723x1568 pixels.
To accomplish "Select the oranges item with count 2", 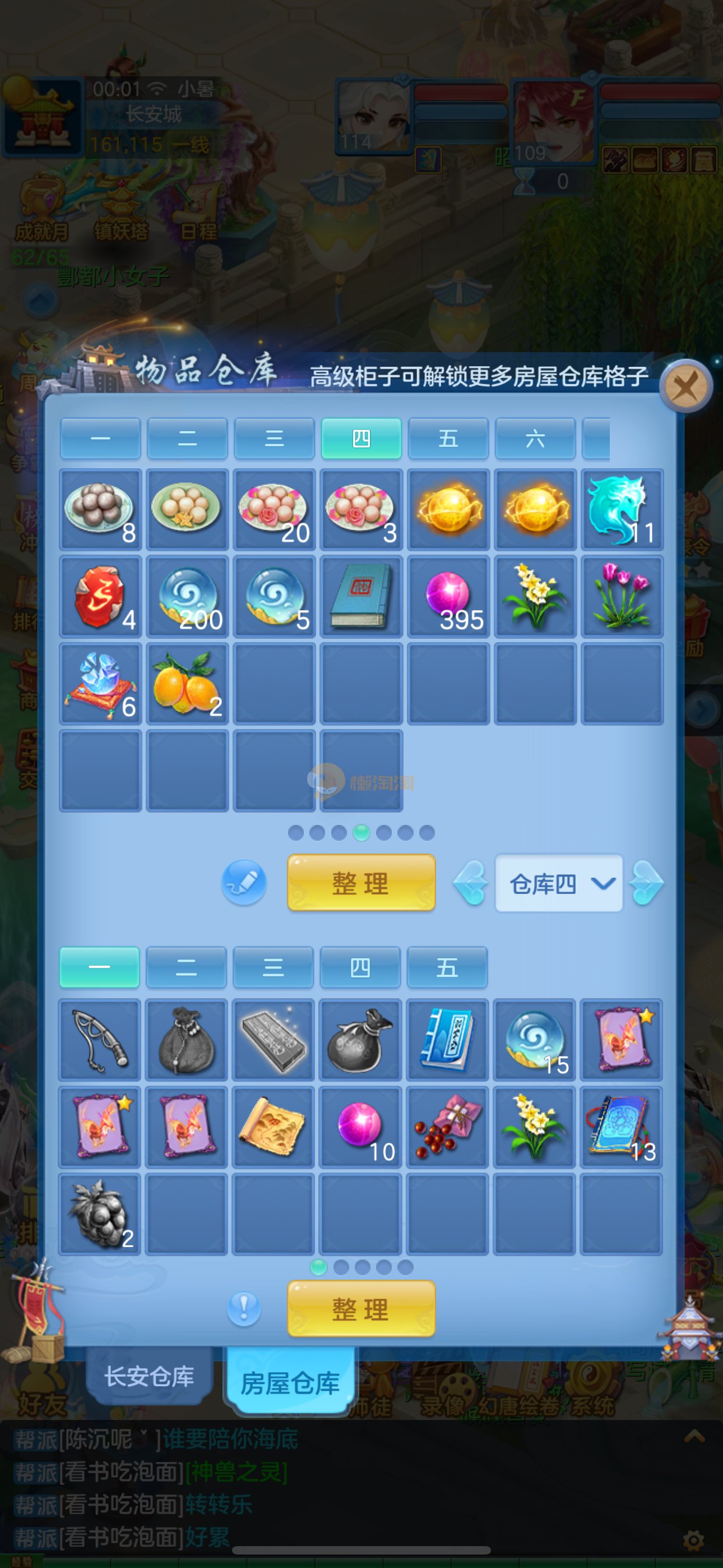I will (x=187, y=684).
